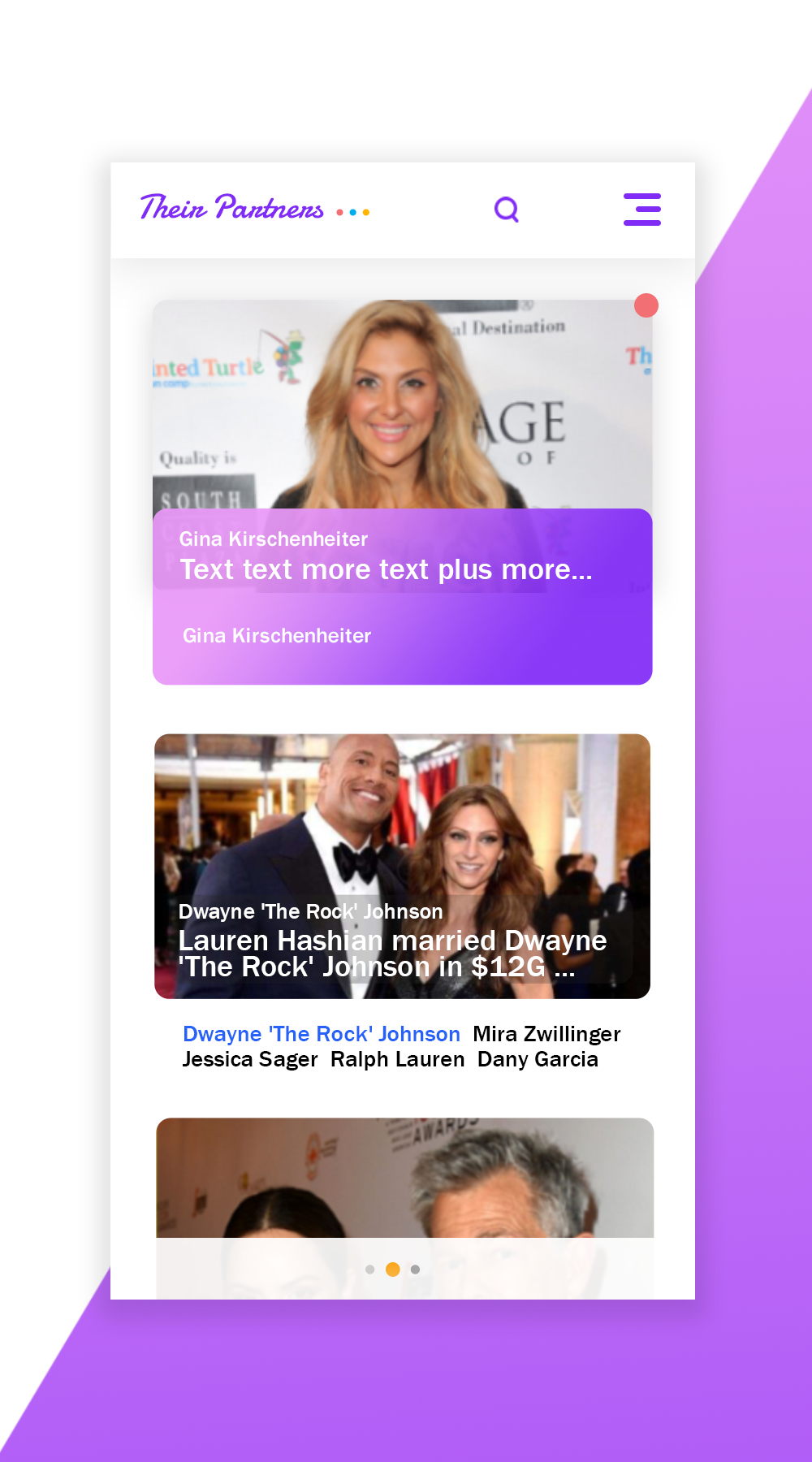Screen dimensions: 812x1462
Task: Select the Mira Zwillinger tag
Action: [546, 1034]
